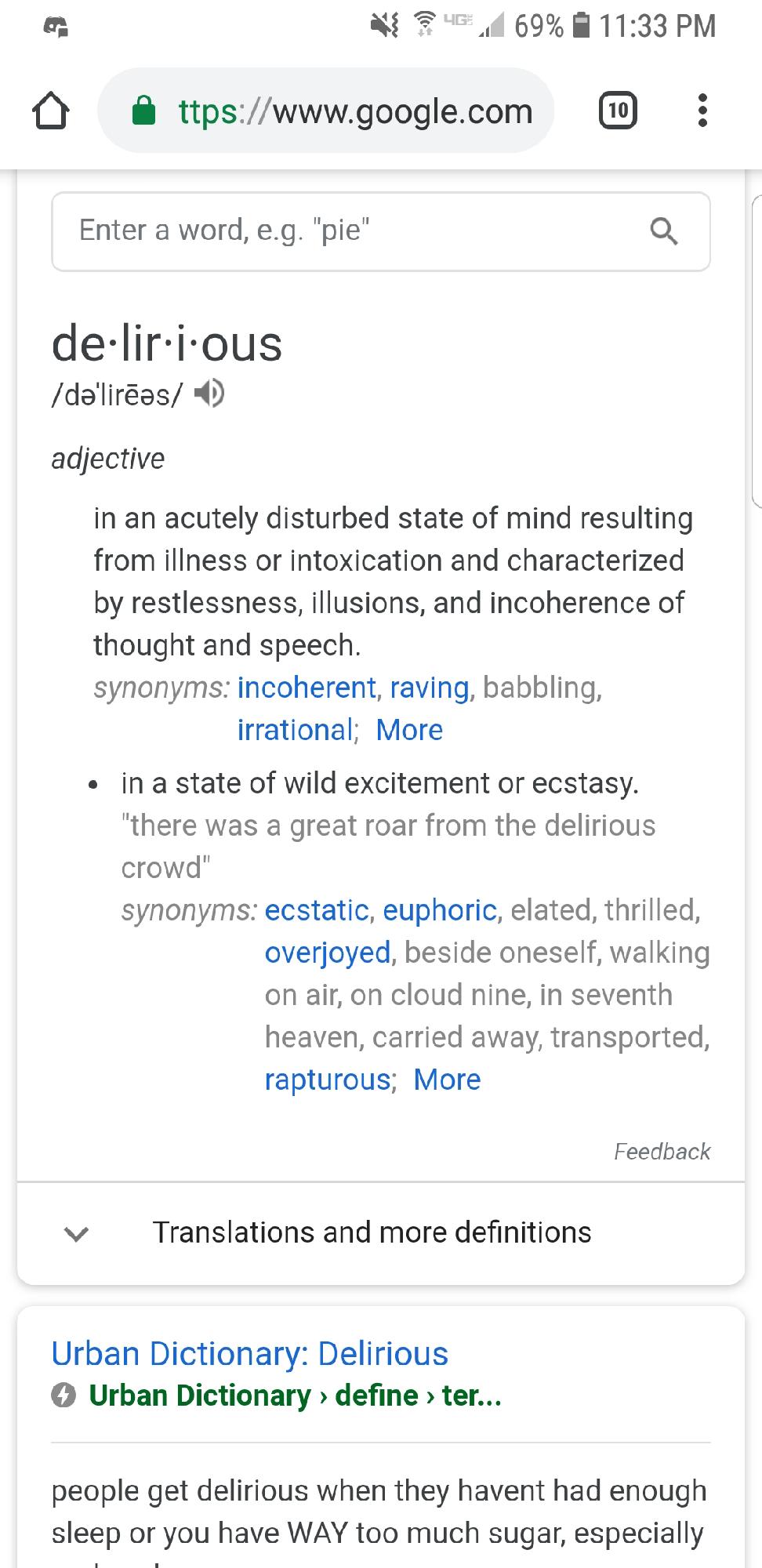
Task: Open the synonym link "incoherent"
Action: coord(307,688)
